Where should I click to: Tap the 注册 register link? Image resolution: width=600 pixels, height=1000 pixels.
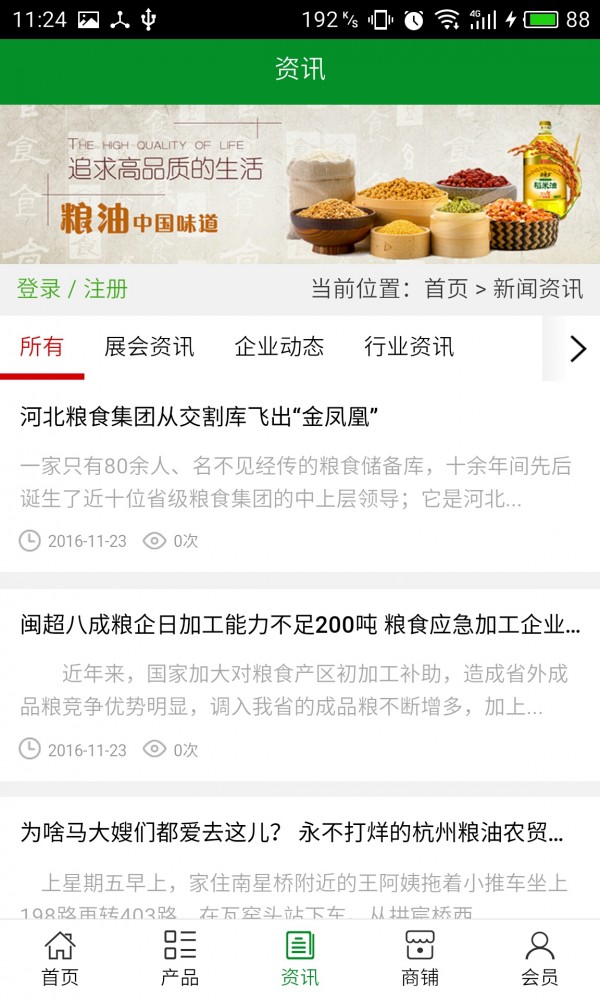click(106, 290)
